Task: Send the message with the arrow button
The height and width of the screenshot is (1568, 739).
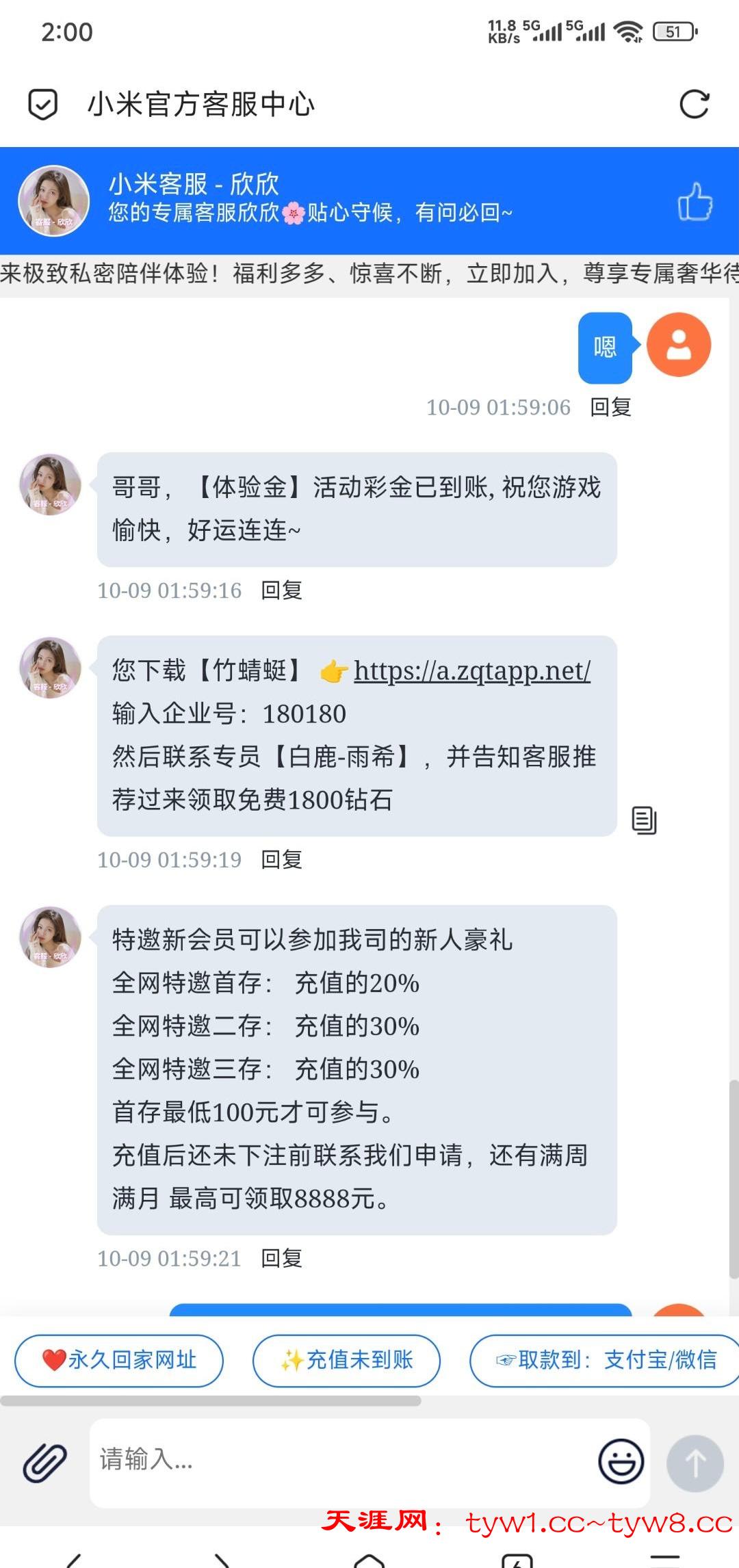Action: point(695,1463)
